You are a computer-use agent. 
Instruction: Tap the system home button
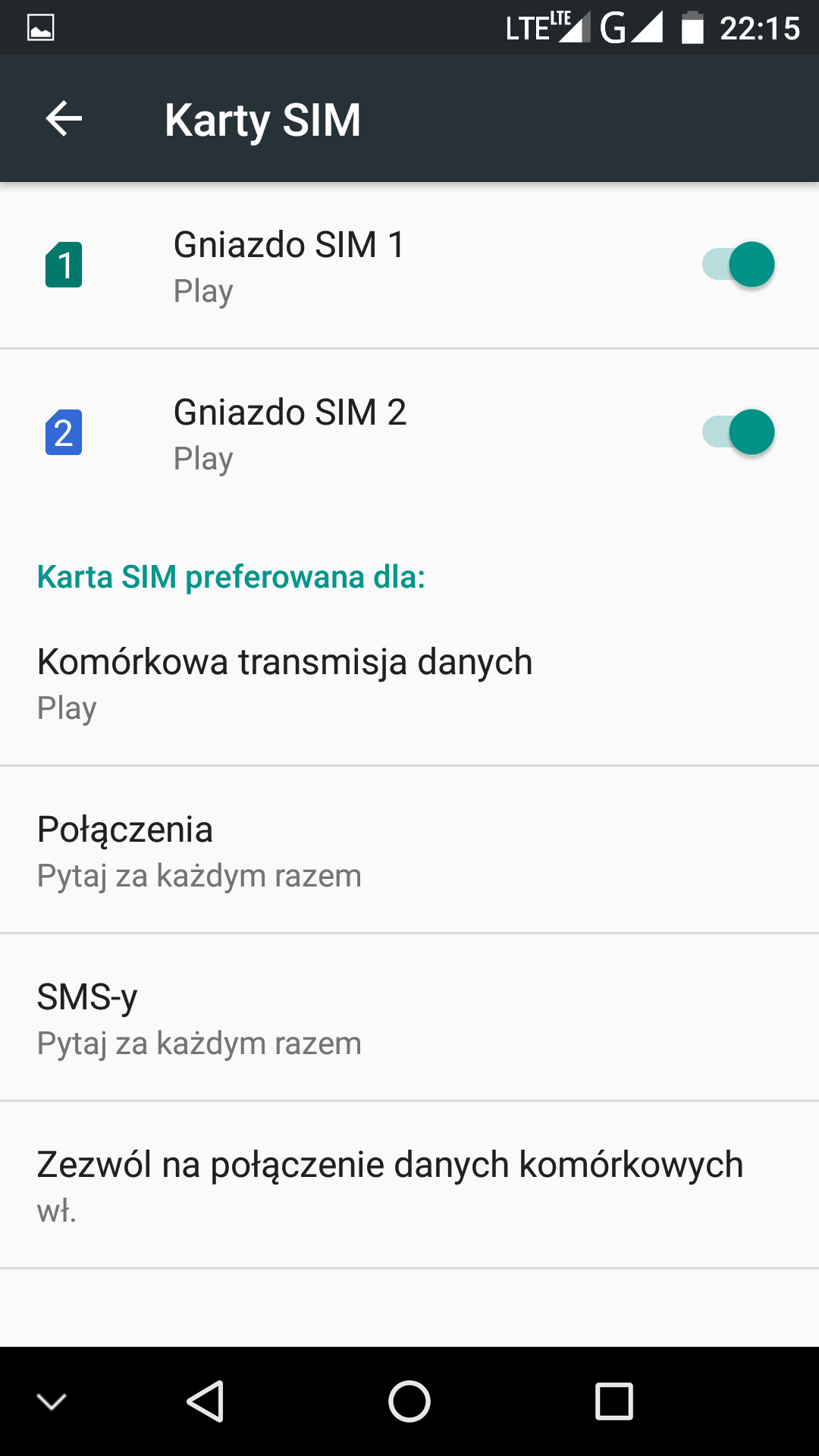coord(409,1401)
